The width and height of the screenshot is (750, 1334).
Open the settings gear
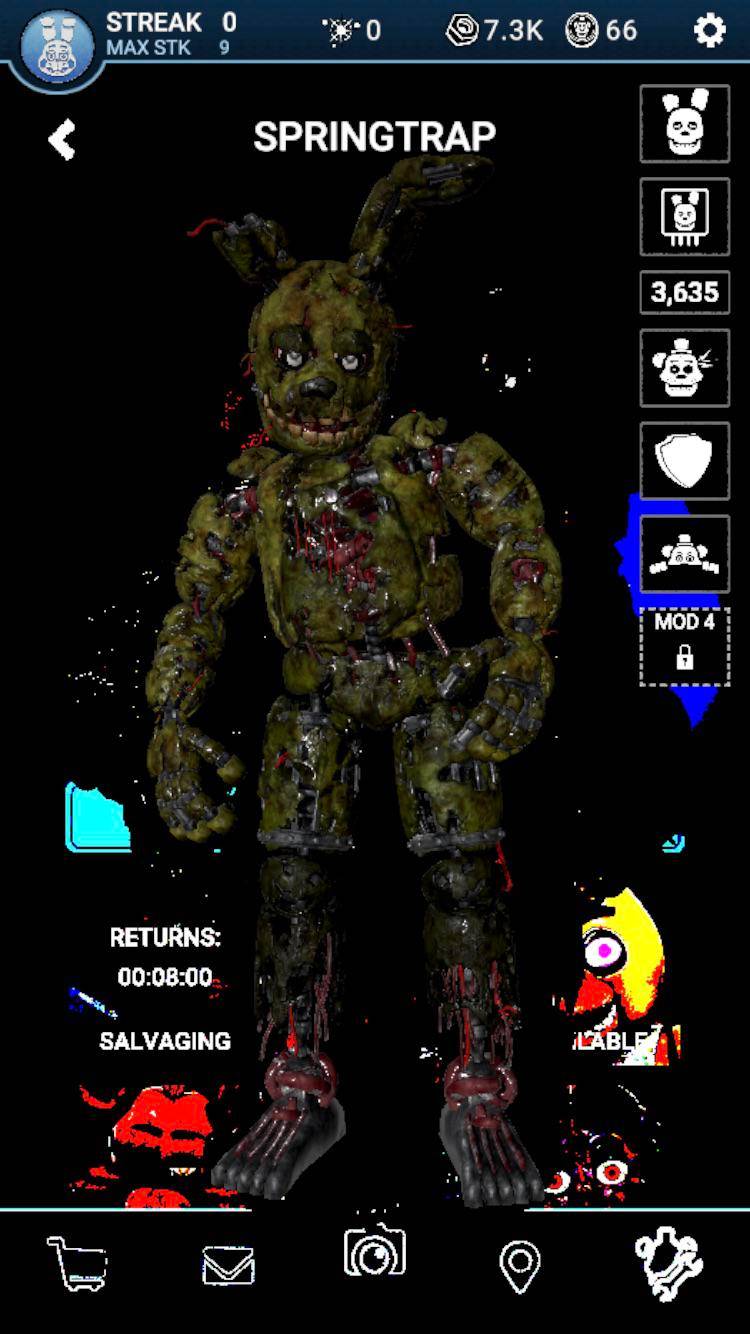[710, 31]
